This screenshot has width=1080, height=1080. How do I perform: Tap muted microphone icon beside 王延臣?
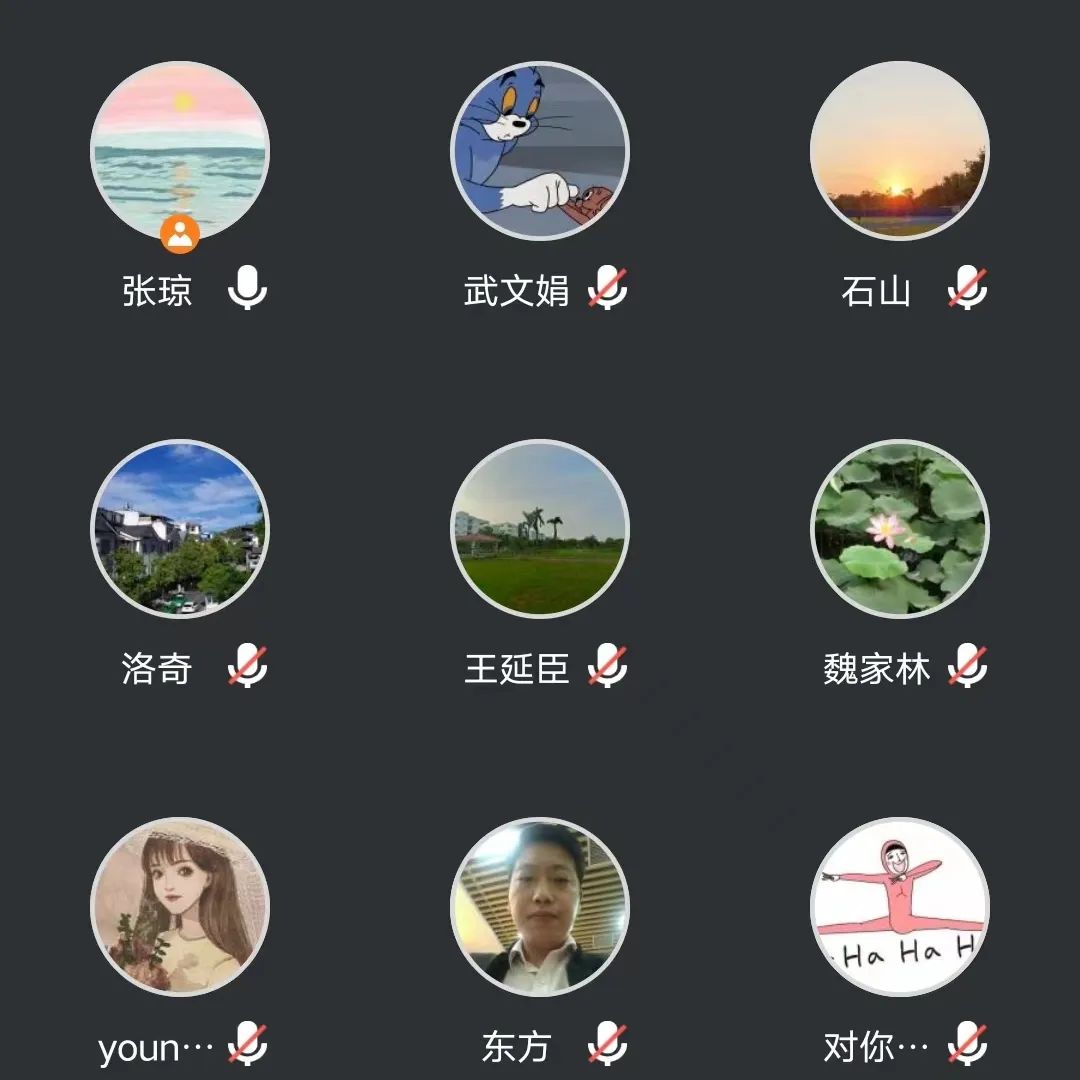point(607,667)
